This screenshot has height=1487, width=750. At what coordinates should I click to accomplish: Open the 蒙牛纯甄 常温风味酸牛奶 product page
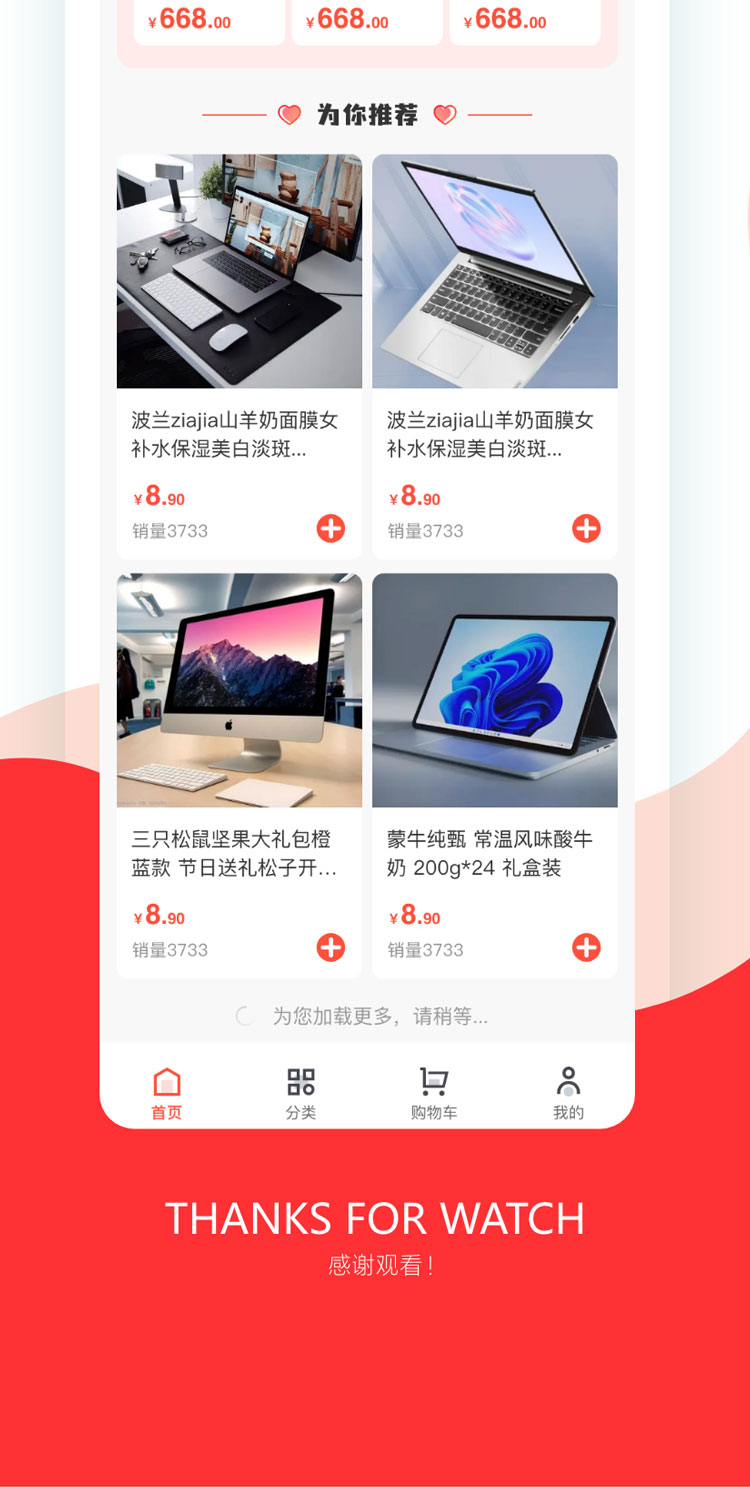click(x=493, y=855)
